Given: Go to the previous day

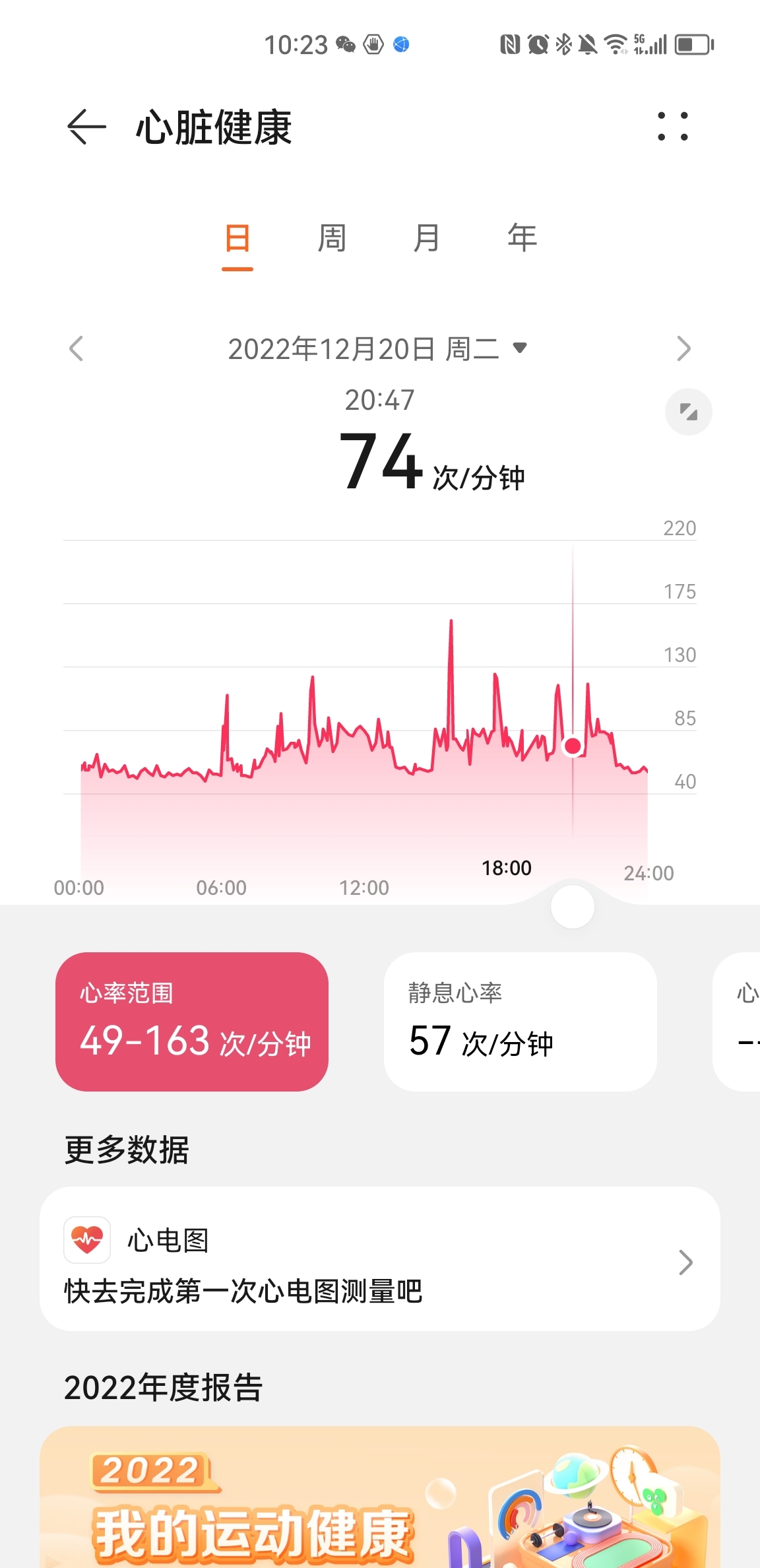Looking at the screenshot, I should [x=77, y=348].
